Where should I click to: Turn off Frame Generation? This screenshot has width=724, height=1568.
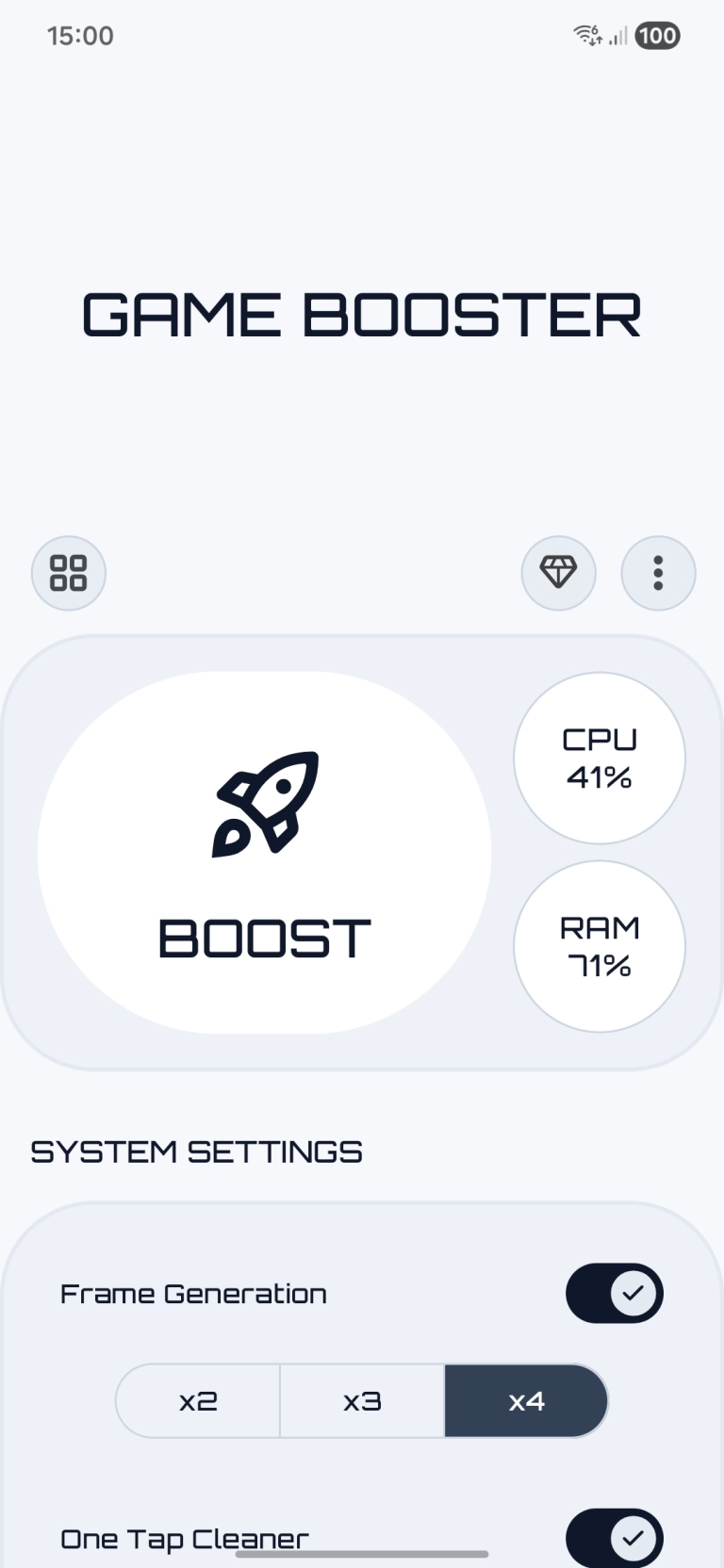coord(614,1293)
